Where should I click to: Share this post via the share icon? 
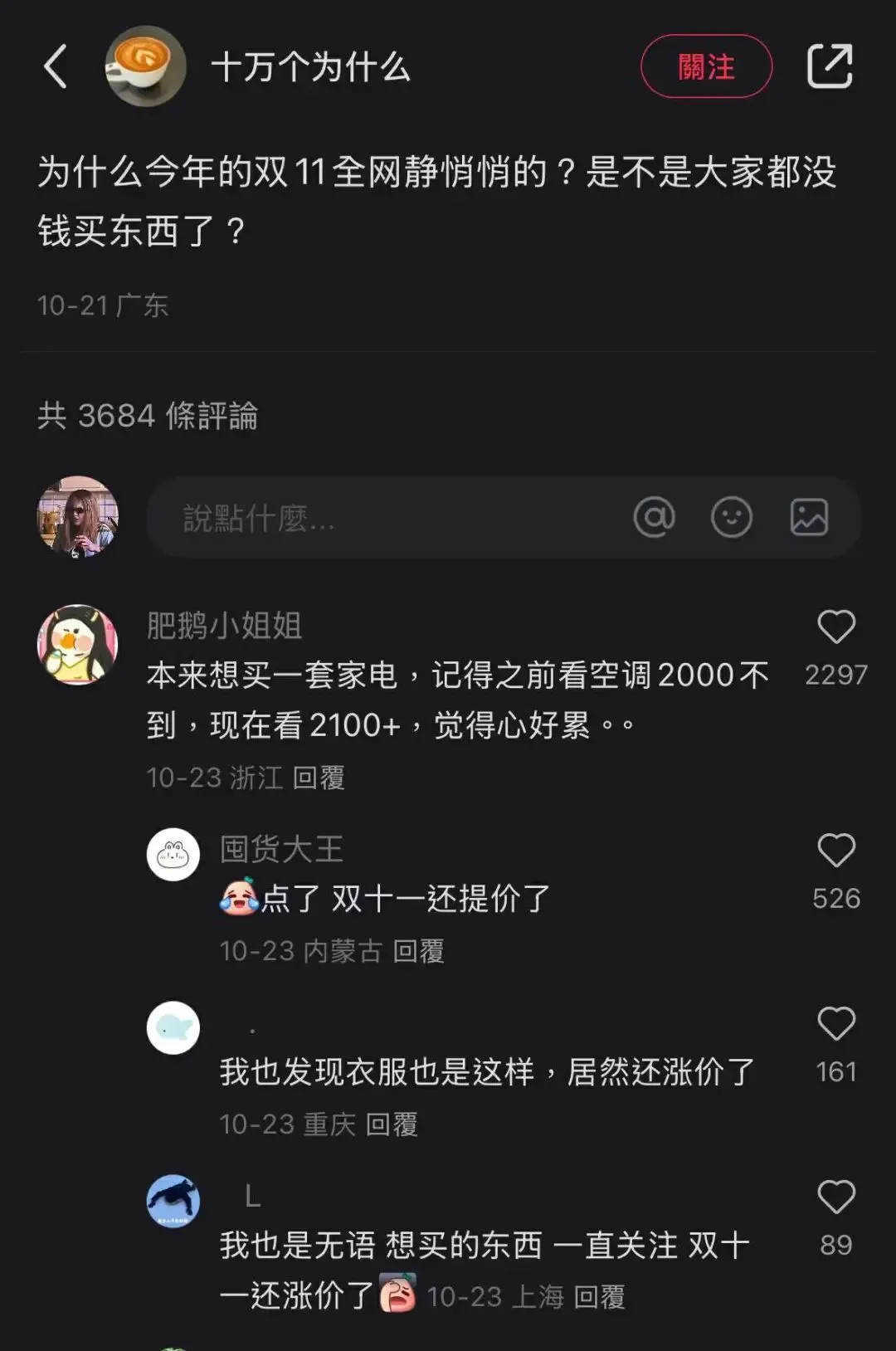tap(830, 66)
